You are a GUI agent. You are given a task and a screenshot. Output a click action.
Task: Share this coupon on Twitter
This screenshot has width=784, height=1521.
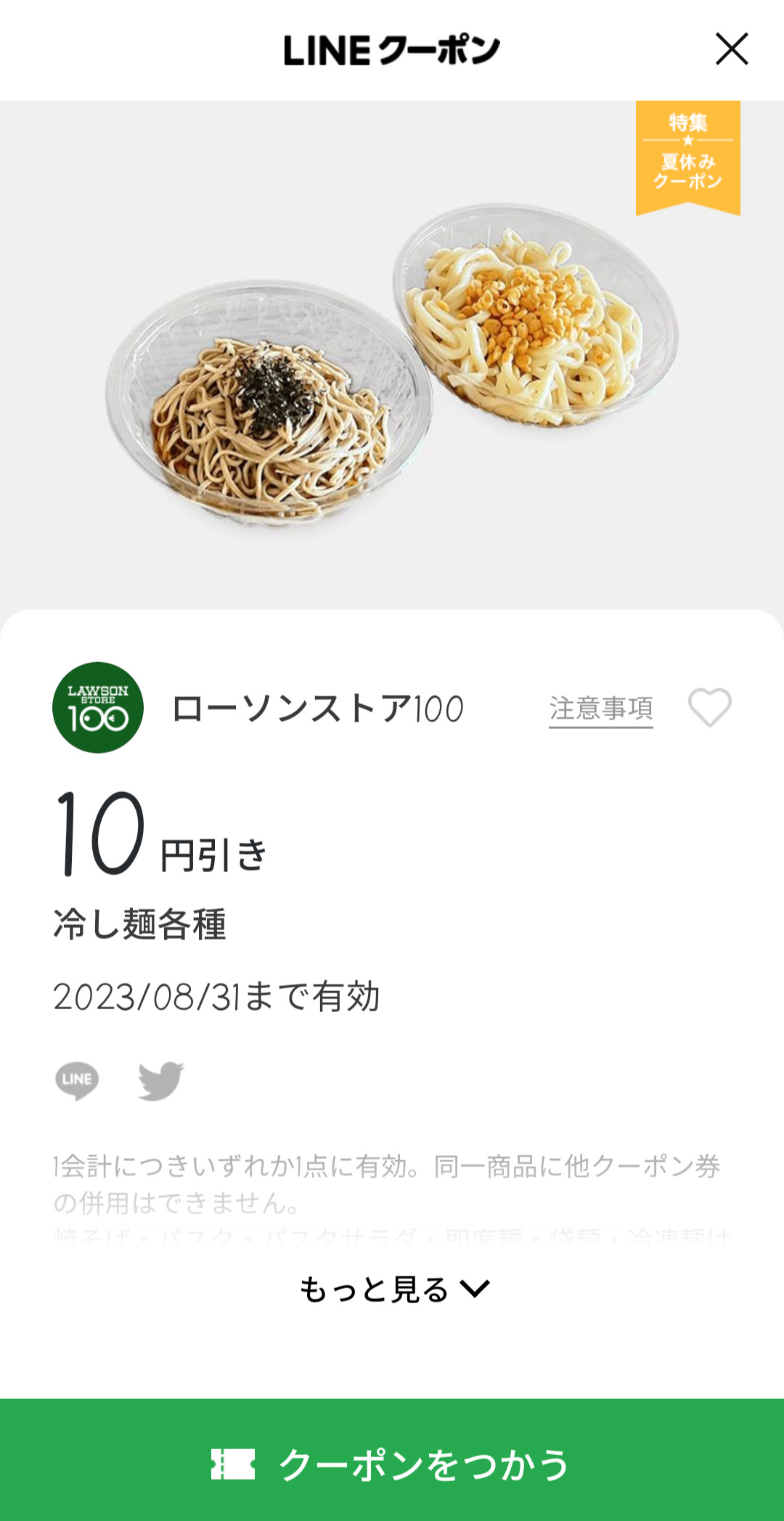point(161,1080)
